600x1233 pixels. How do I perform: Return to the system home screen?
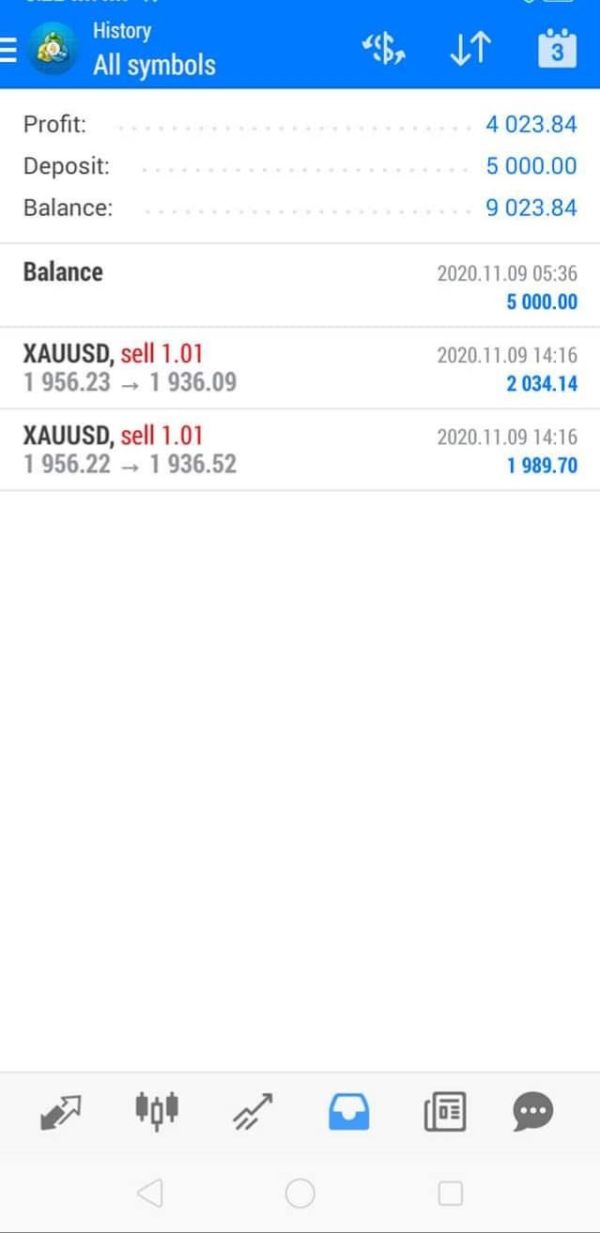point(300,1193)
